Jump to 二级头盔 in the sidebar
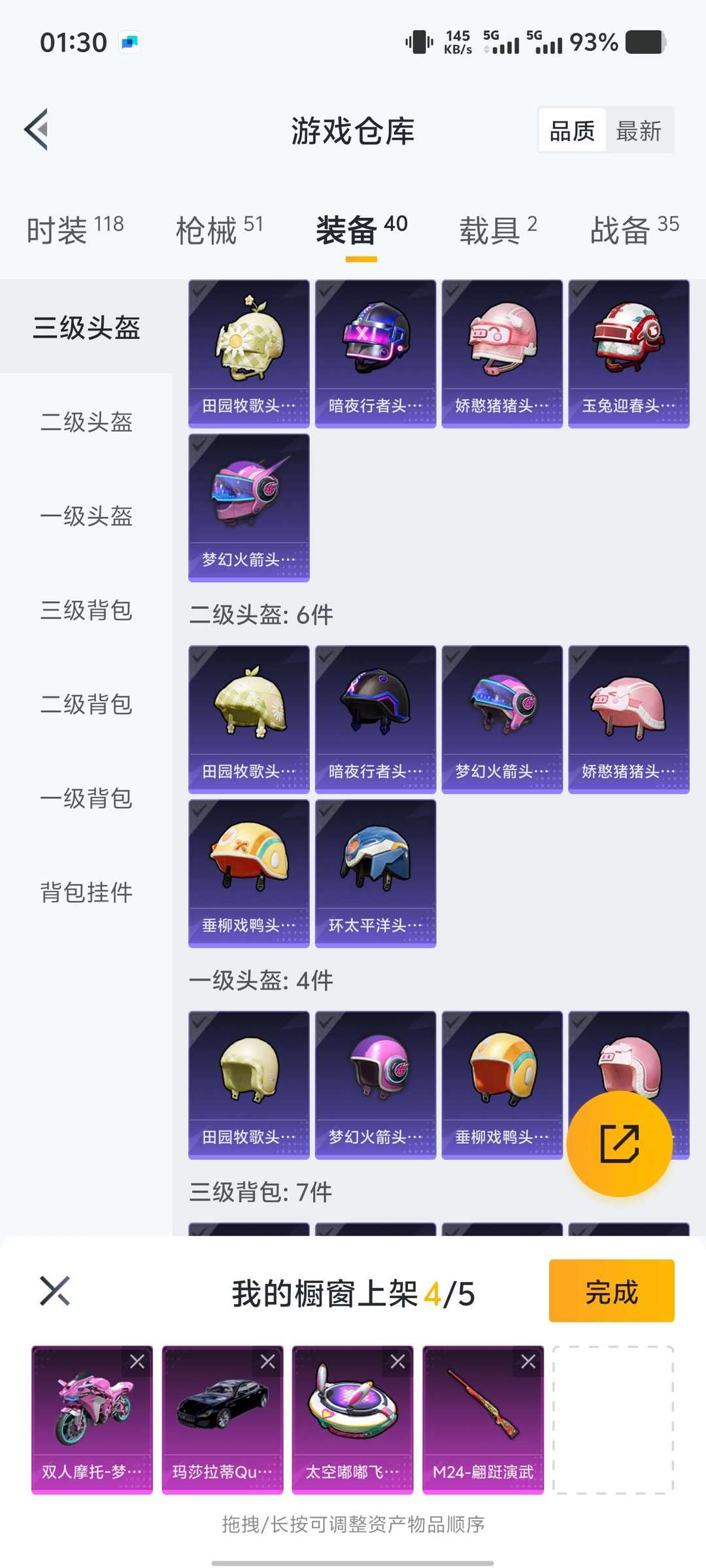 (86, 422)
